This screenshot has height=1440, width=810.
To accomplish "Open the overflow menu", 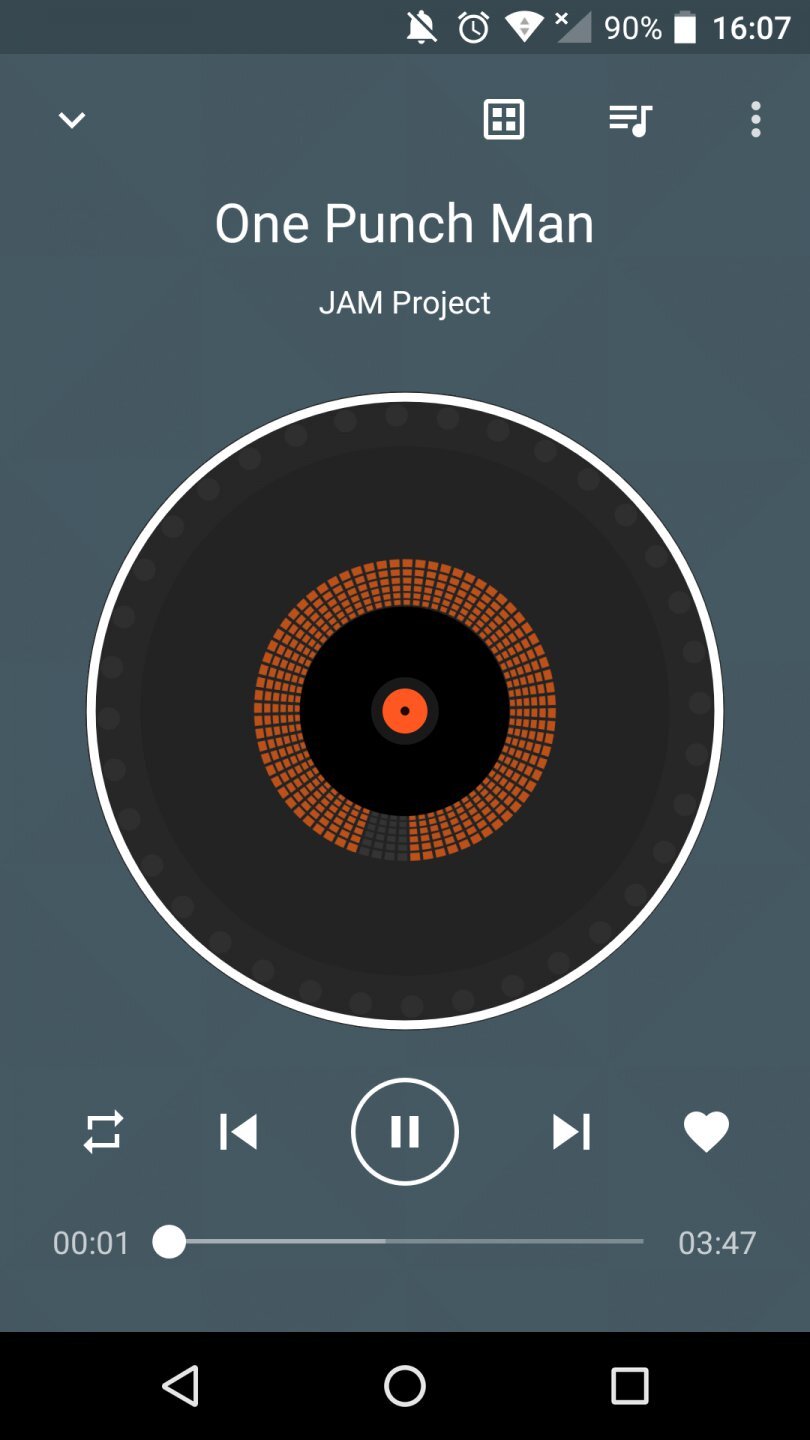I will click(755, 120).
